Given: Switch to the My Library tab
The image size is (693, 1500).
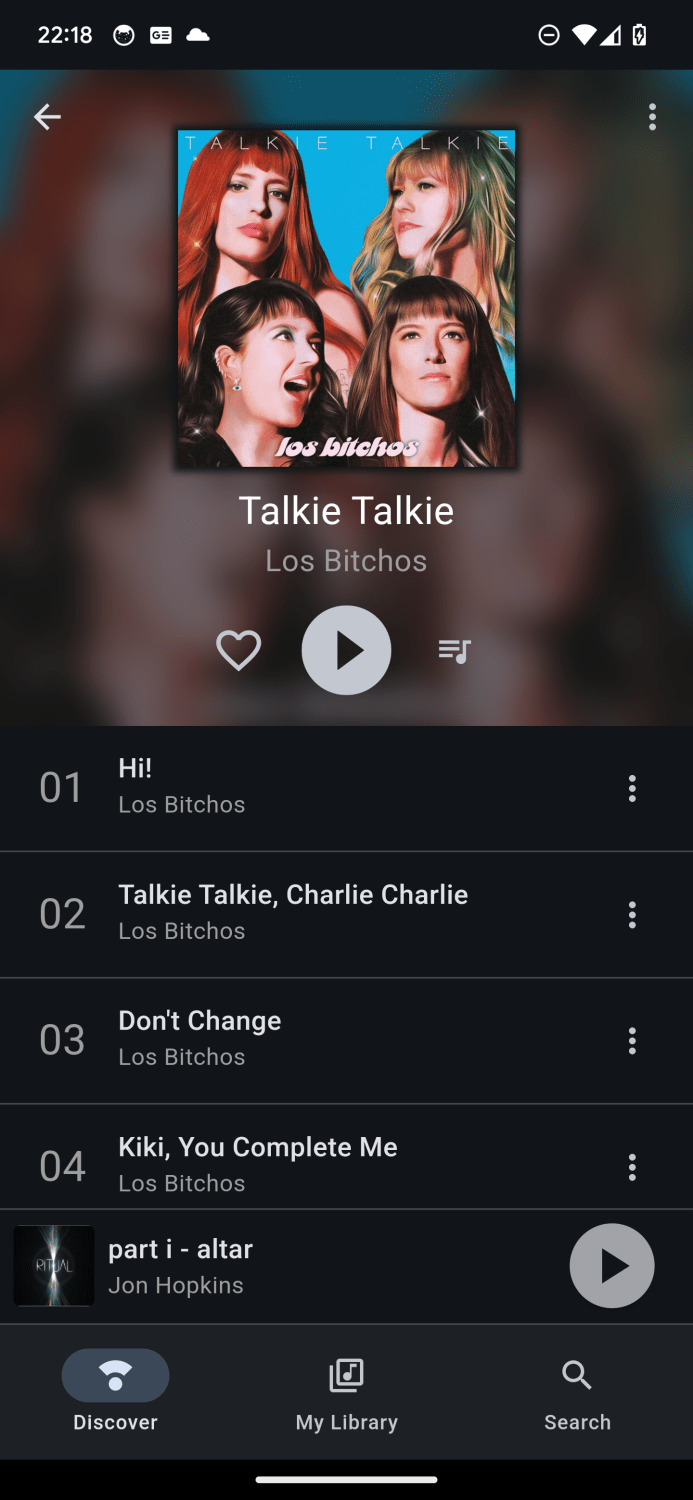Looking at the screenshot, I should click(x=346, y=1391).
